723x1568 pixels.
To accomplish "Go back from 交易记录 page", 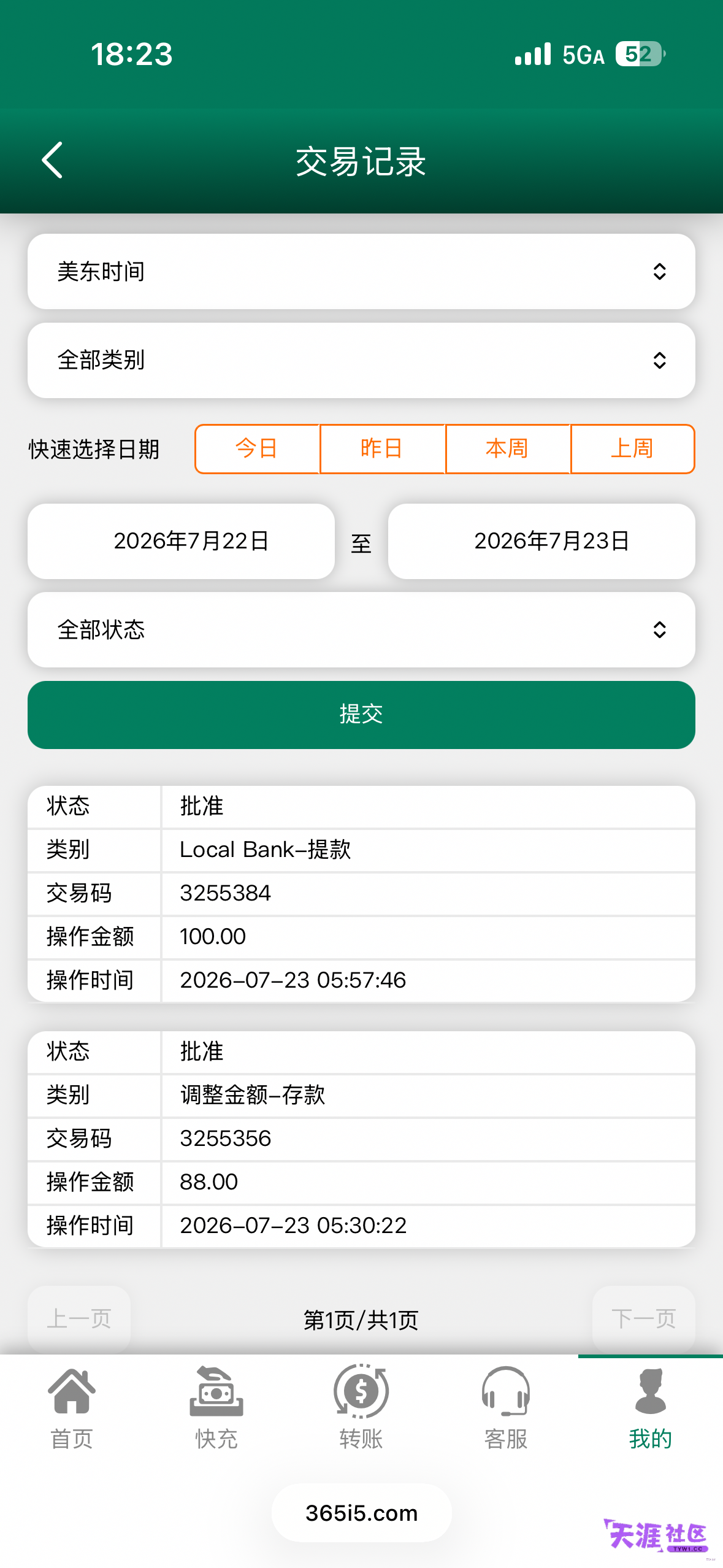I will [52, 160].
